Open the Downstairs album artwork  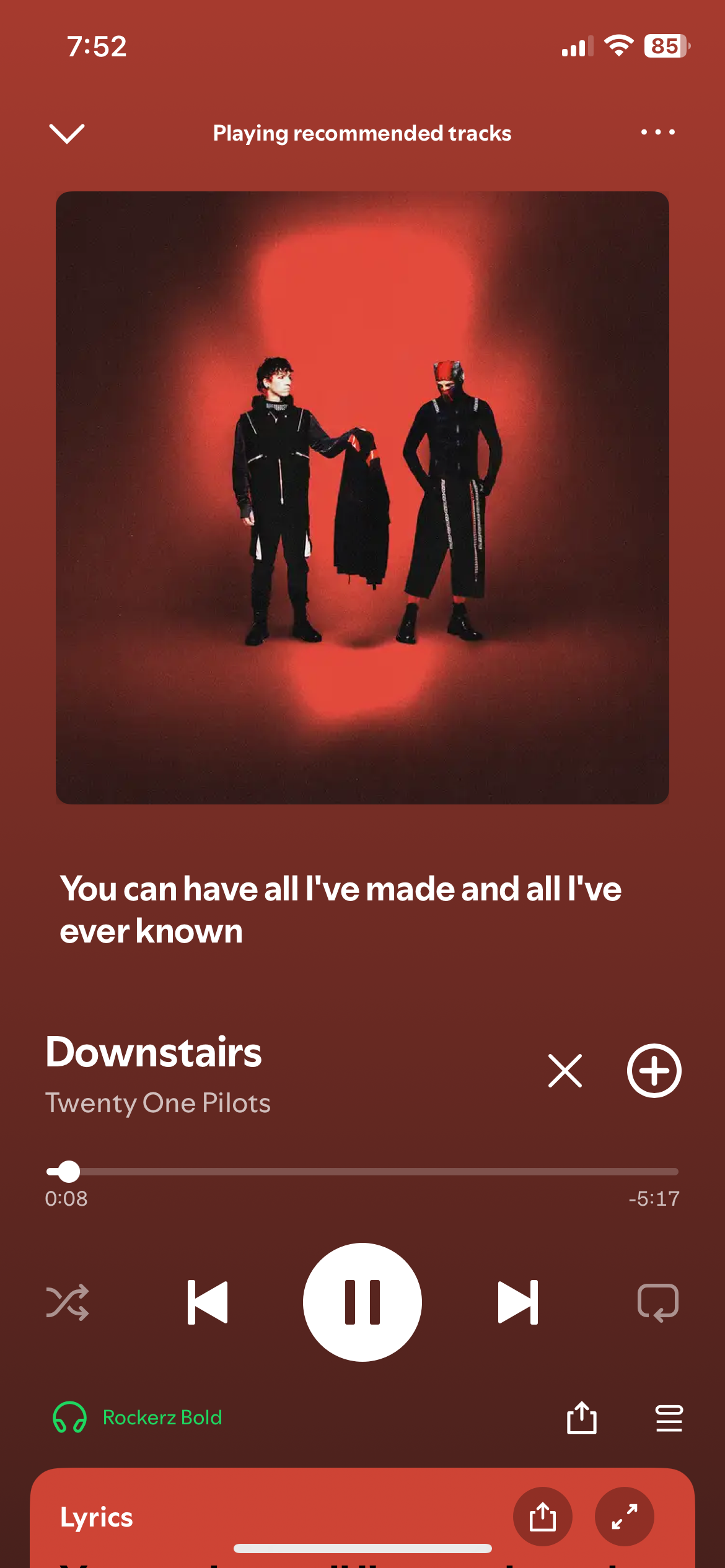[362, 497]
